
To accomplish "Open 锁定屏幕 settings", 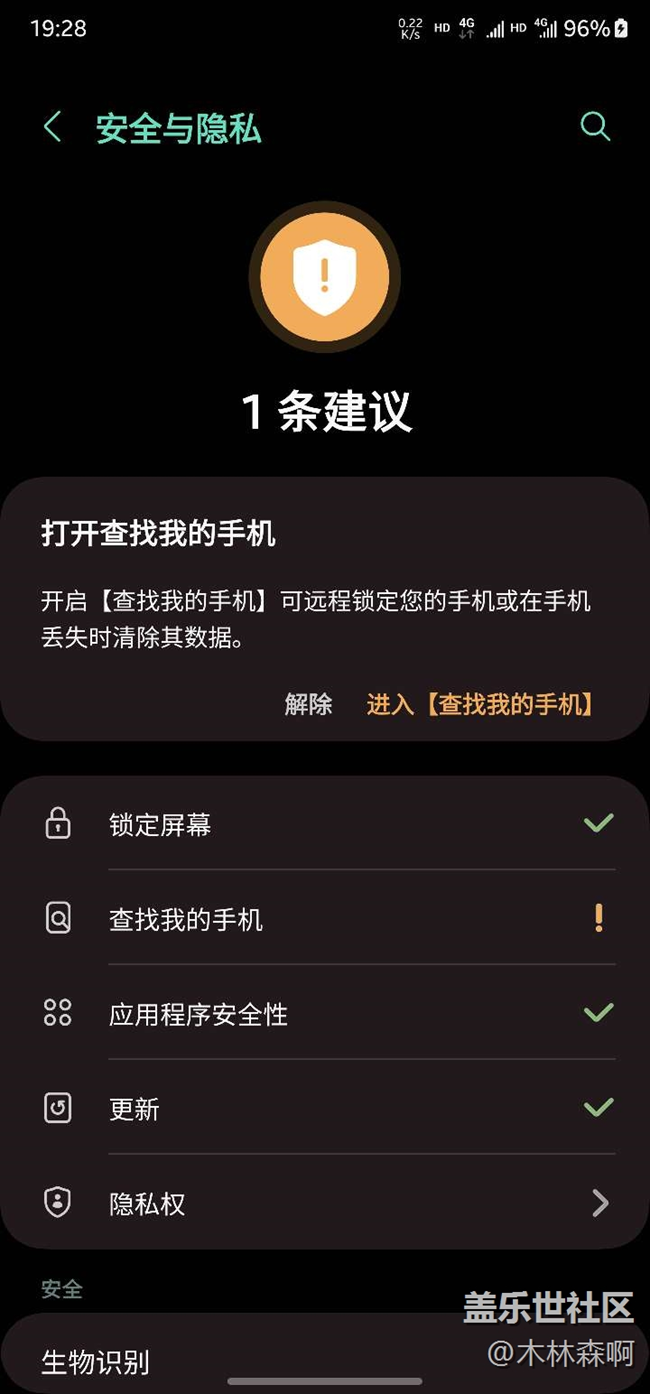I will [325, 824].
